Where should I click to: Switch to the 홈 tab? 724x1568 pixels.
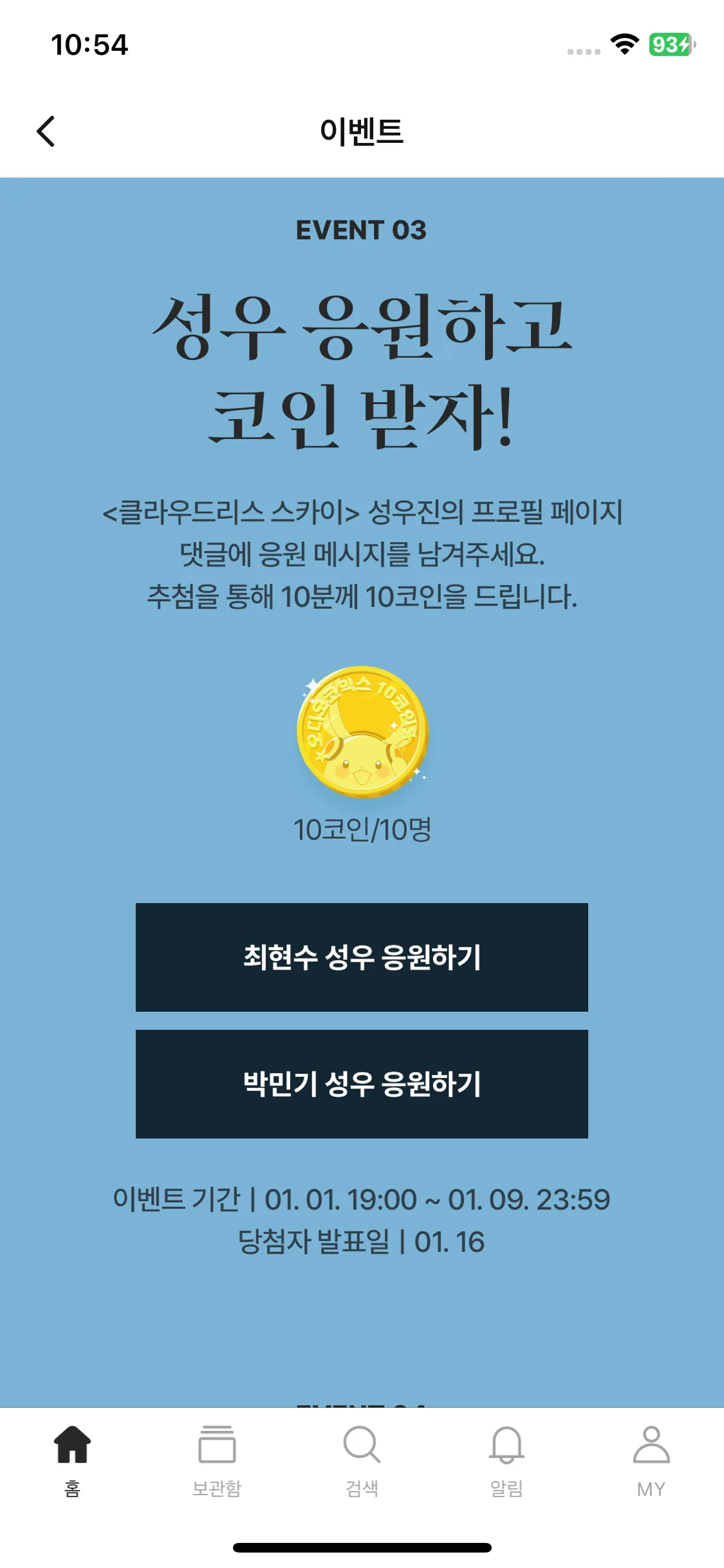(x=72, y=1461)
